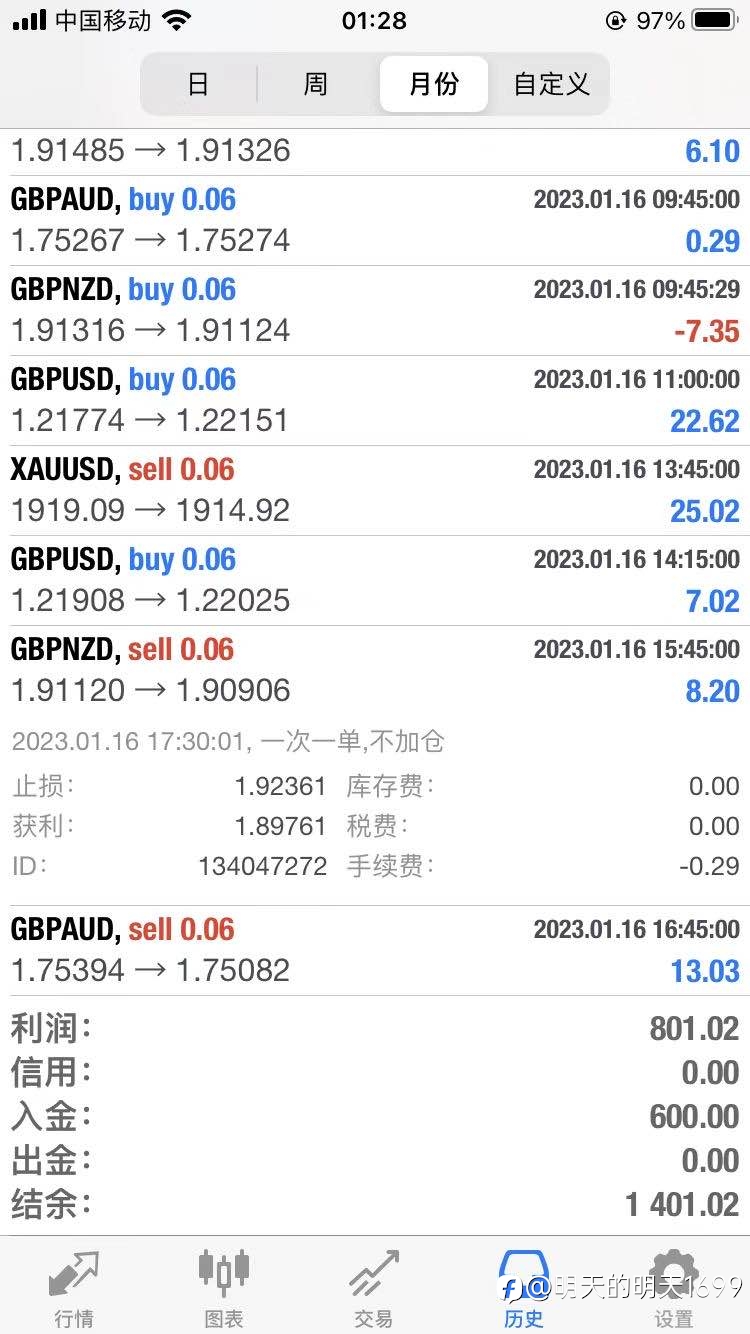Open GBPUSD buy trade with 7.02 profit

click(x=375, y=581)
